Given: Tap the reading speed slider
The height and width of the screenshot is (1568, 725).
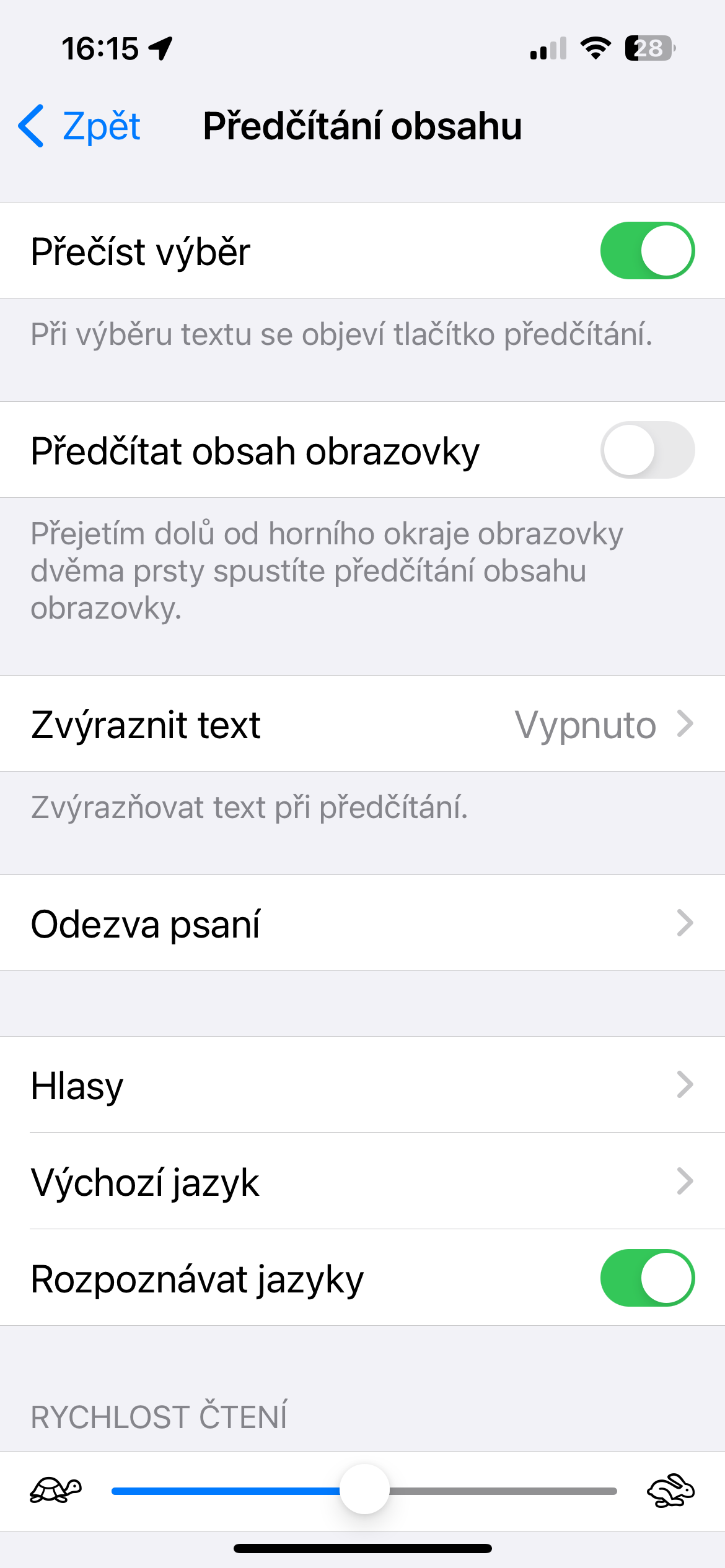Looking at the screenshot, I should point(364,1490).
